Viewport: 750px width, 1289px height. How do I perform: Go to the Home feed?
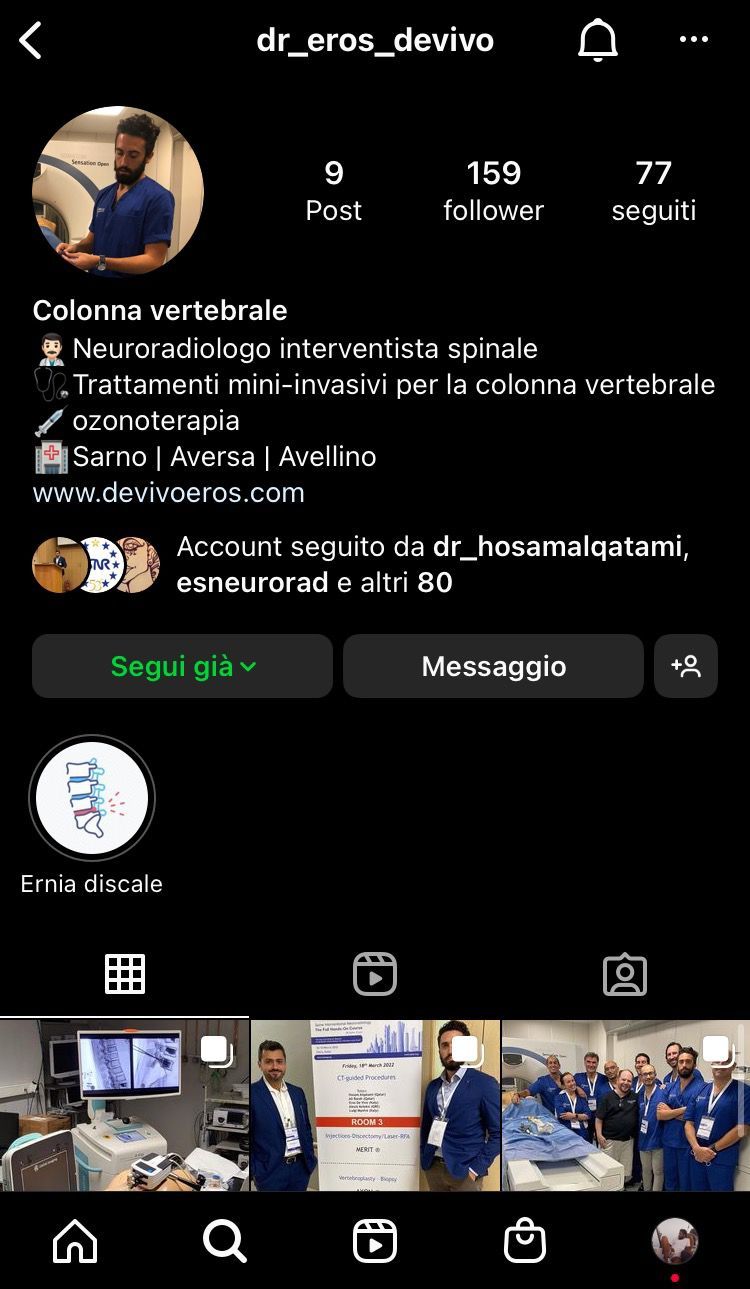pyautogui.click(x=75, y=1242)
